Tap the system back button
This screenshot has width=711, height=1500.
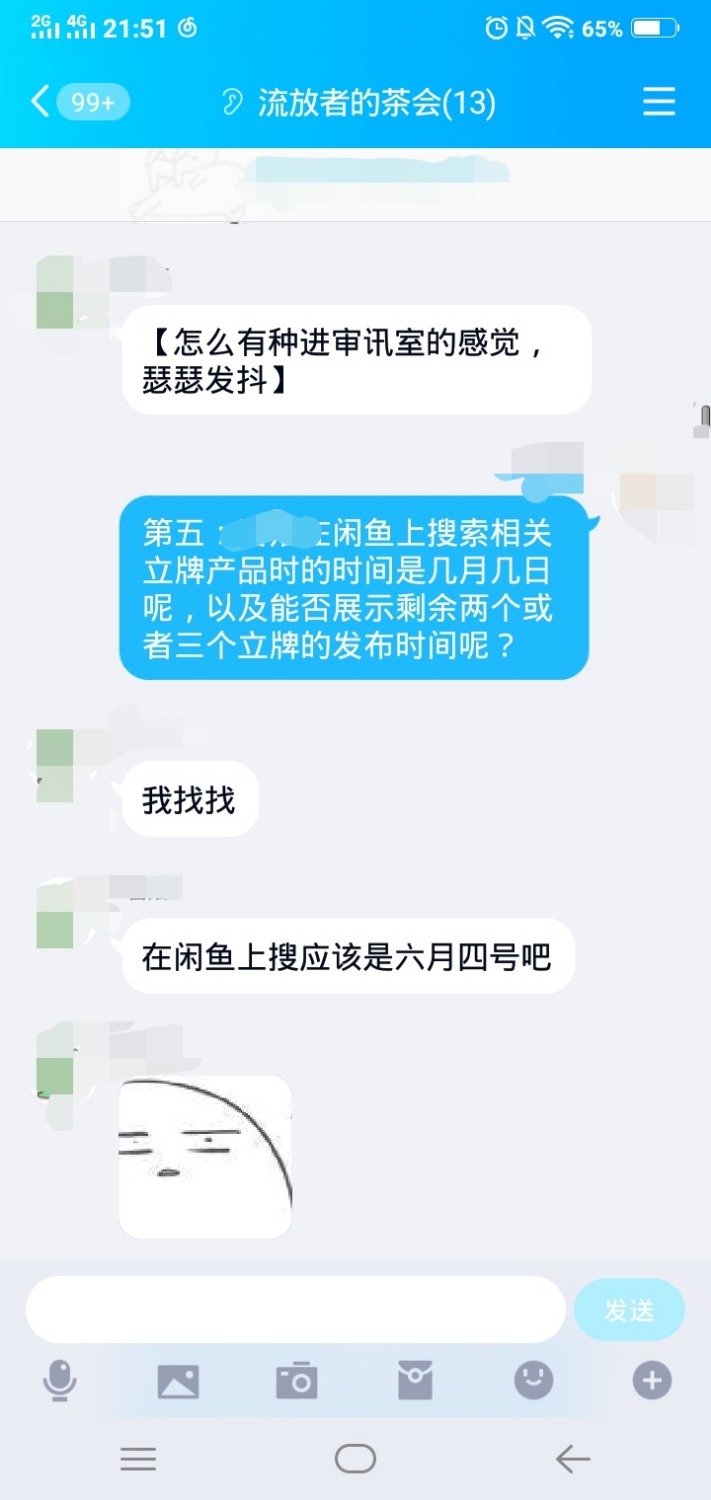click(572, 1459)
